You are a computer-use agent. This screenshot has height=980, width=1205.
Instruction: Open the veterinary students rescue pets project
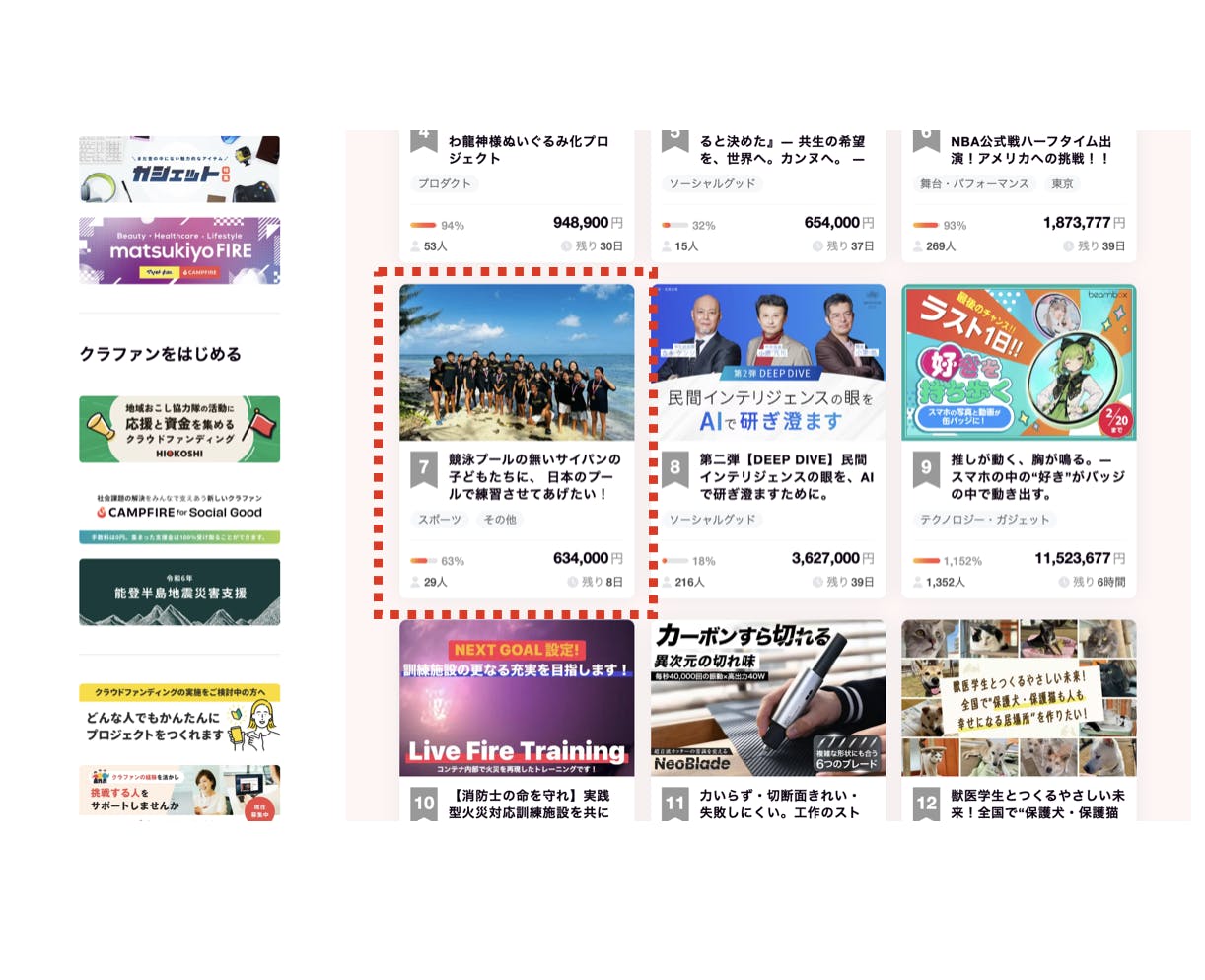coord(1019,698)
